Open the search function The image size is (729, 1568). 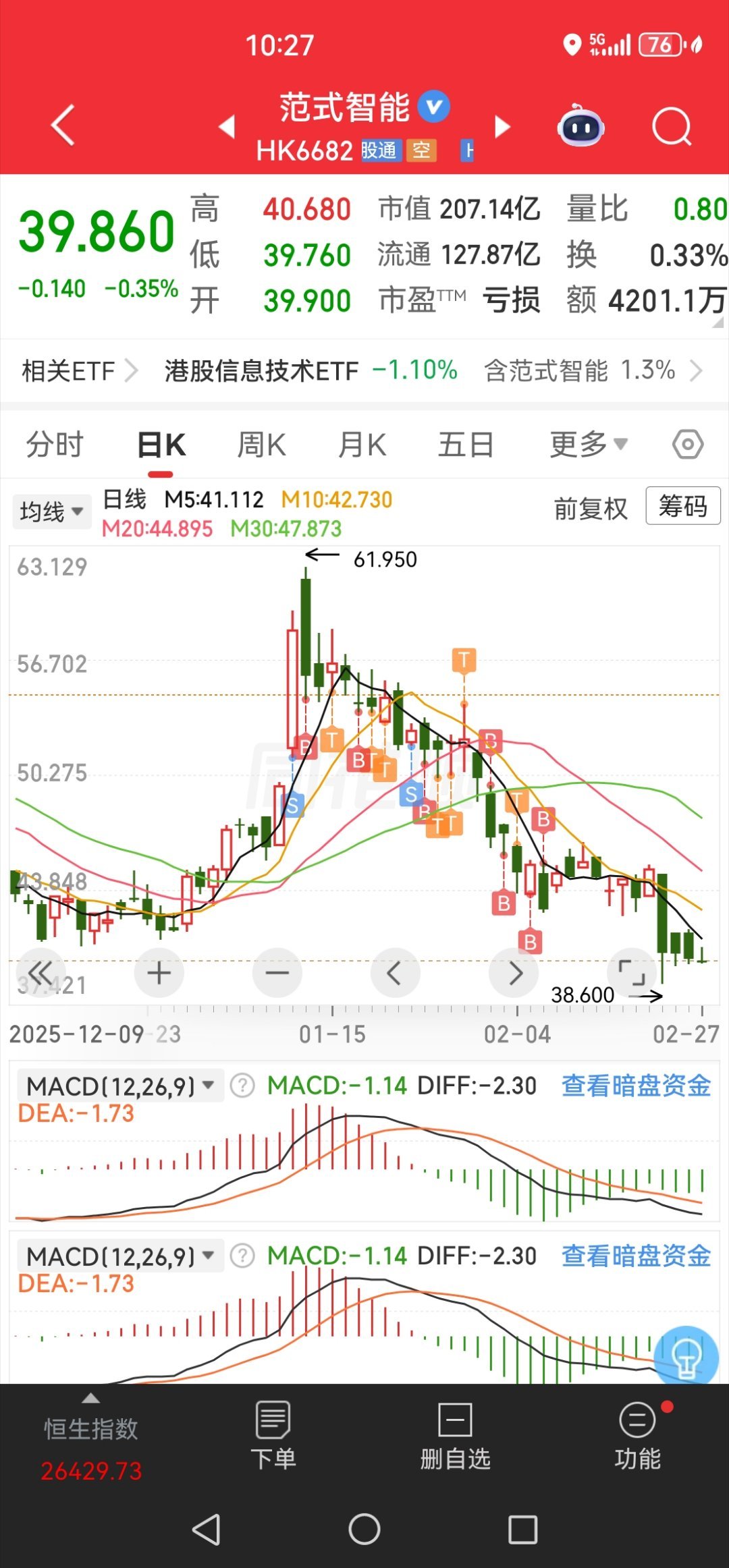click(672, 127)
